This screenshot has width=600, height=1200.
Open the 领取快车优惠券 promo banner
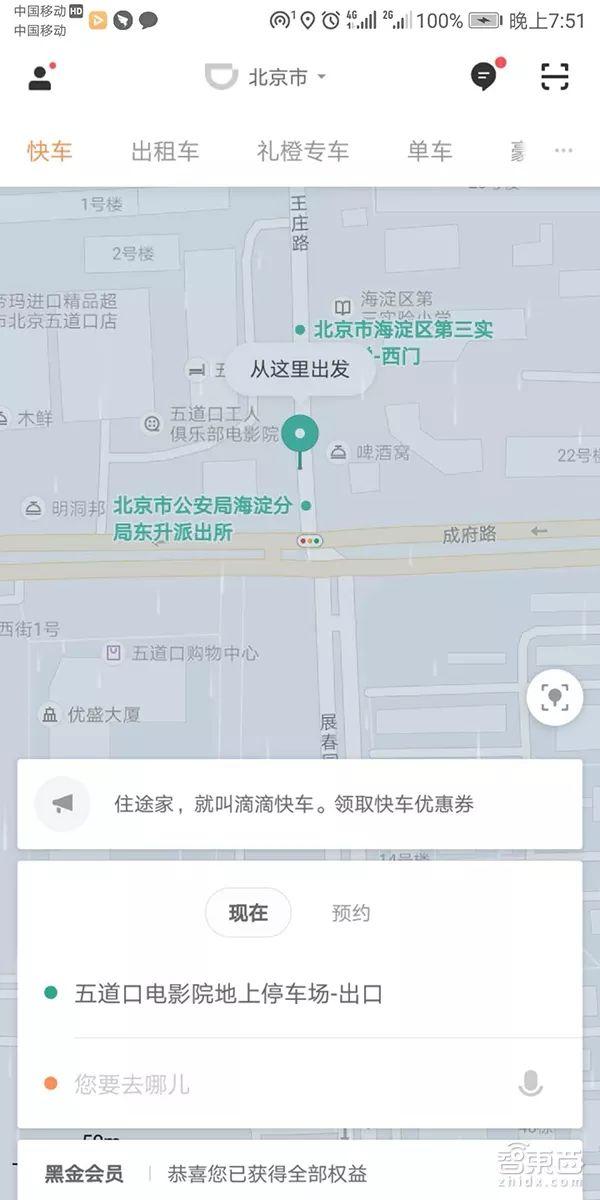pyautogui.click(x=300, y=804)
